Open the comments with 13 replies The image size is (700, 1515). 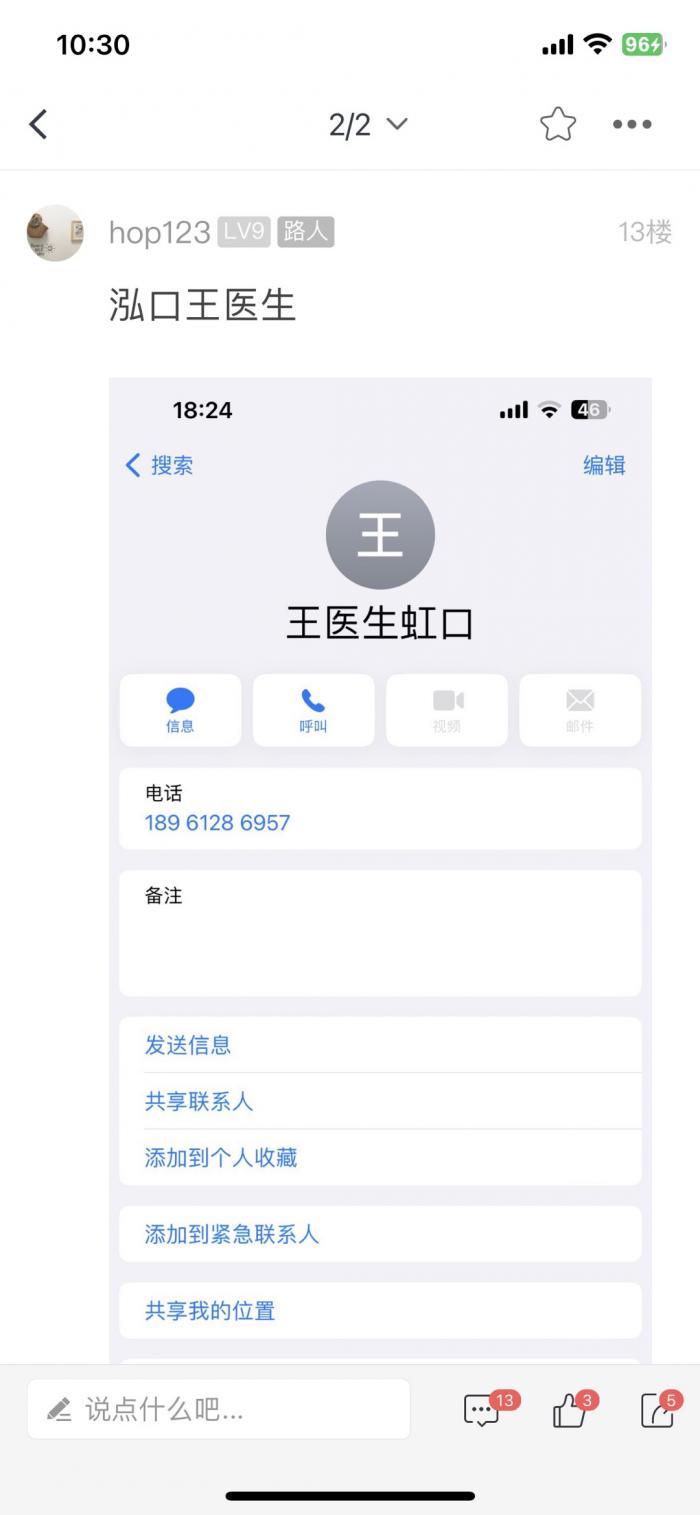coord(483,1410)
